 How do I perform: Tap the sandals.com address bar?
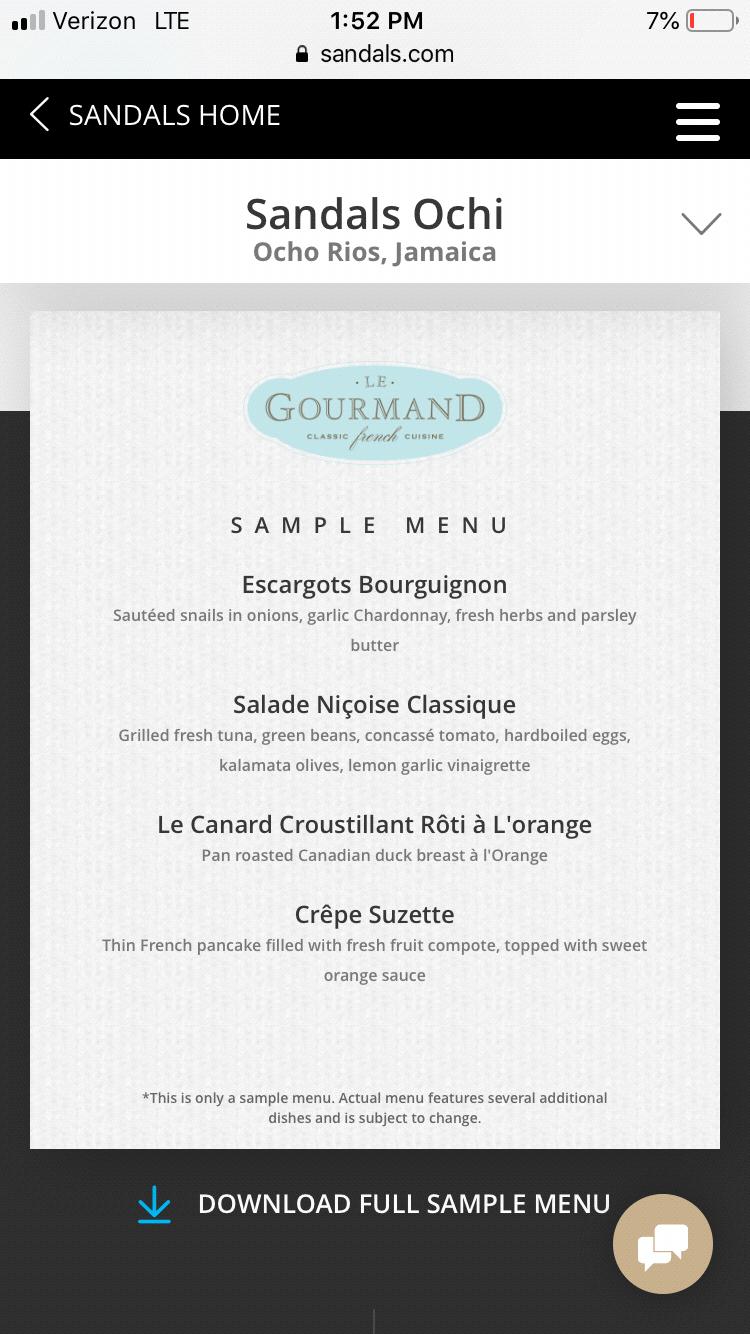click(x=375, y=54)
